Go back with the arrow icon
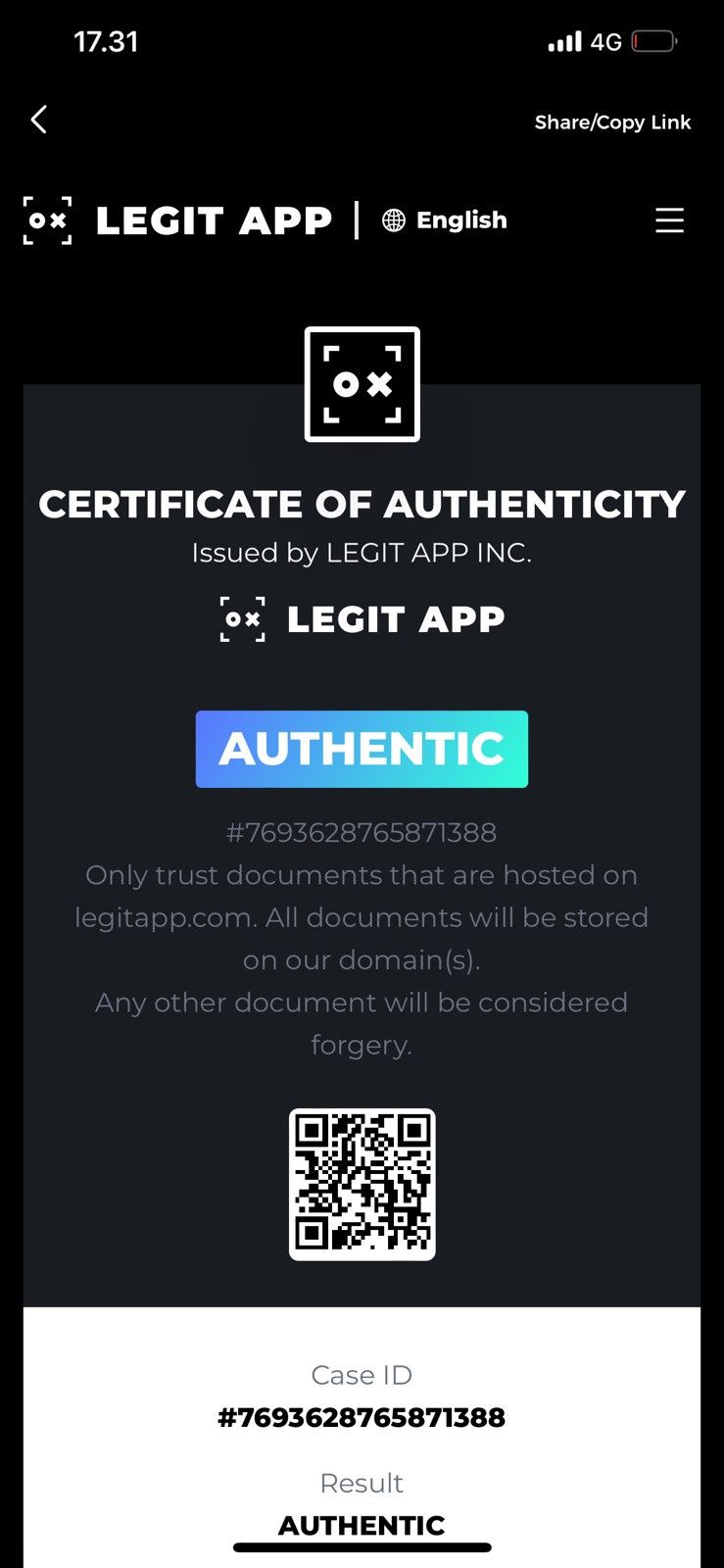Viewport: 724px width, 1568px height. [39, 120]
